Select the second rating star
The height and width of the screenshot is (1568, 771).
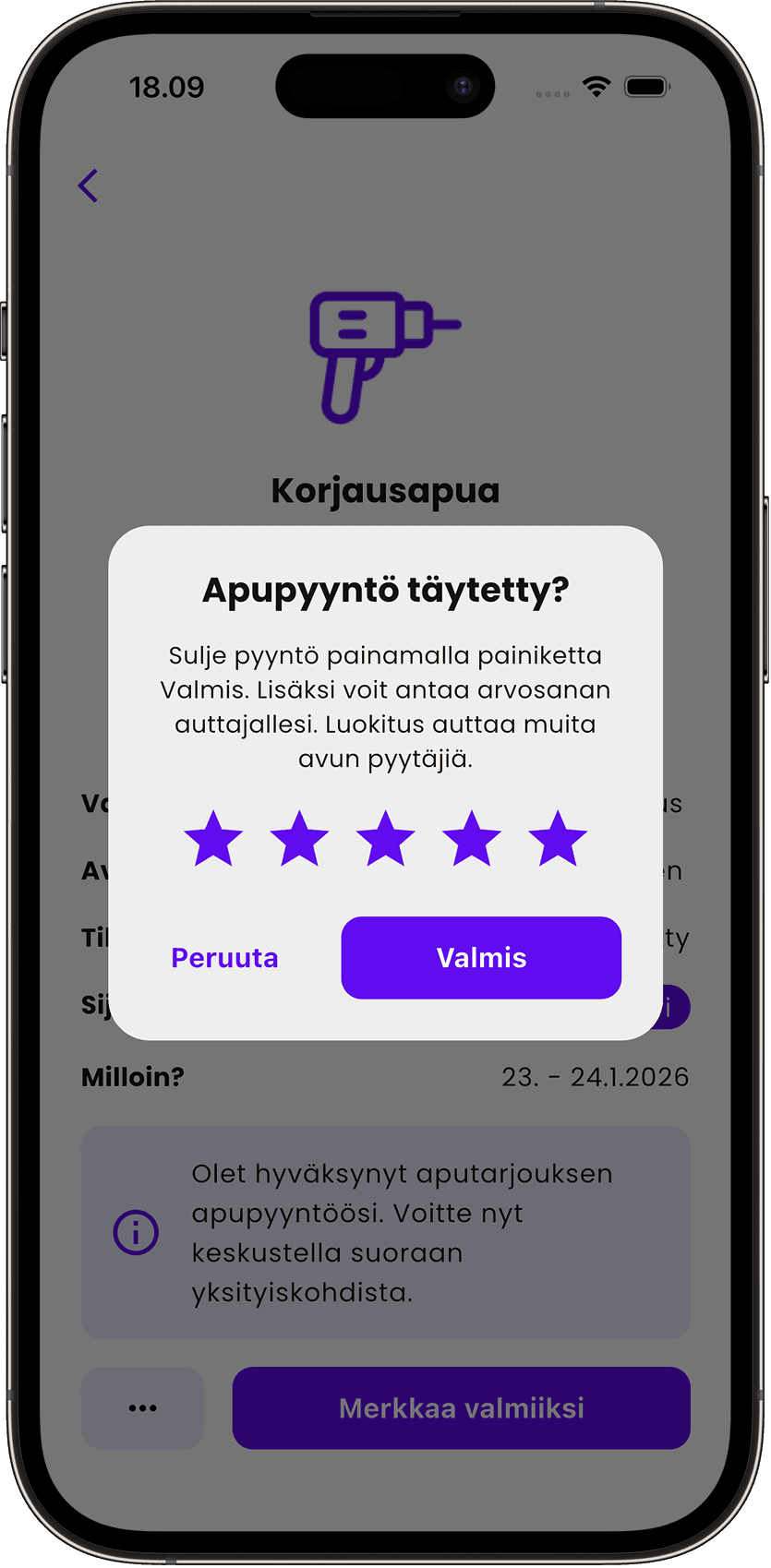(299, 839)
